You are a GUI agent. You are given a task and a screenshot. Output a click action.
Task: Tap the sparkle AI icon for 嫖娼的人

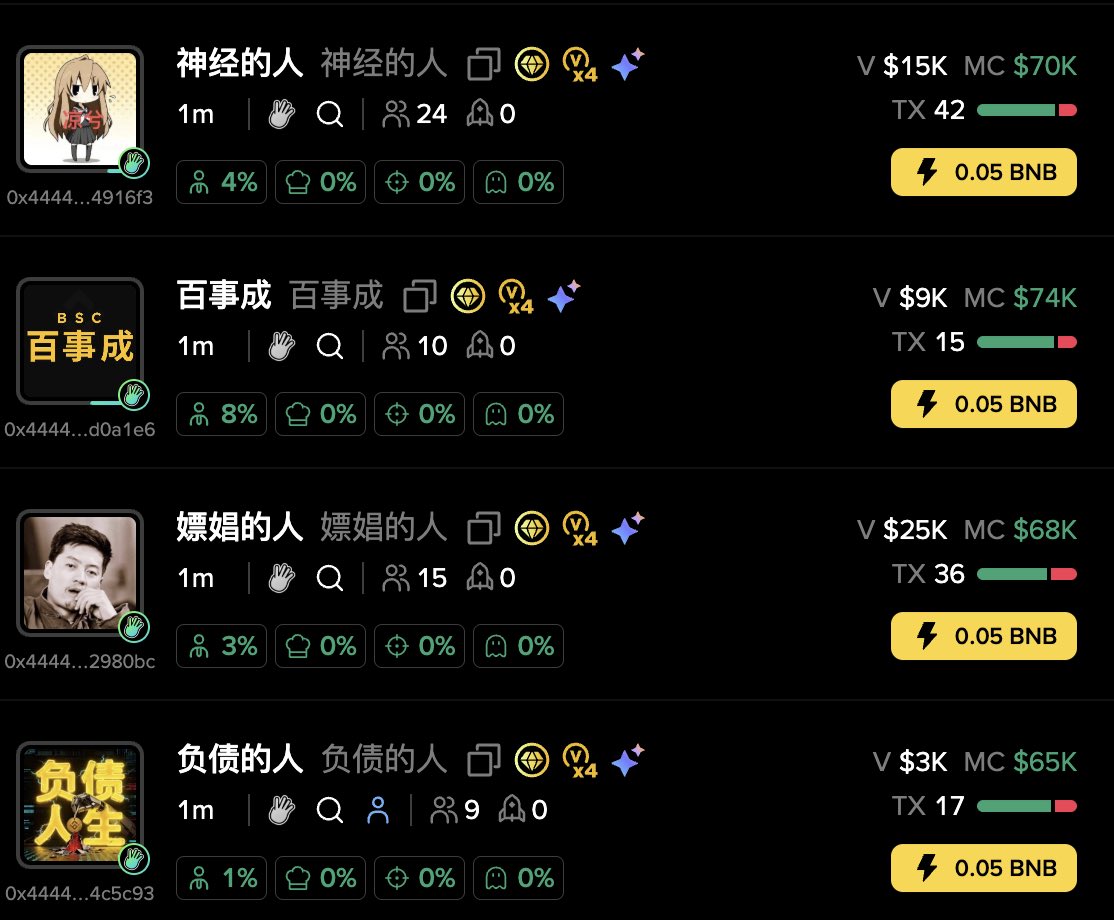[628, 528]
